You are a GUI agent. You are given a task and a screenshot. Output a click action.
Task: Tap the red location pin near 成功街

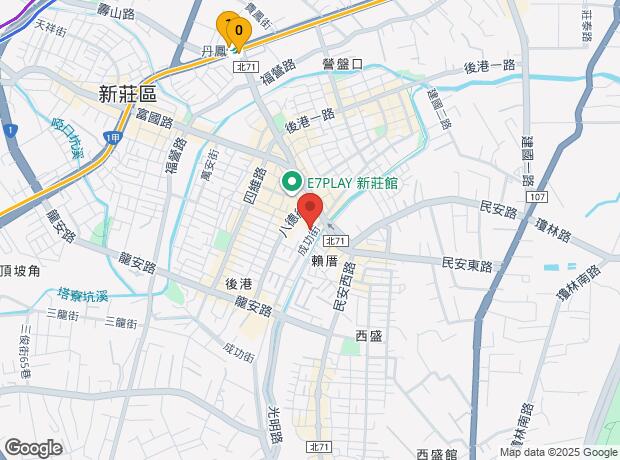pyautogui.click(x=310, y=210)
